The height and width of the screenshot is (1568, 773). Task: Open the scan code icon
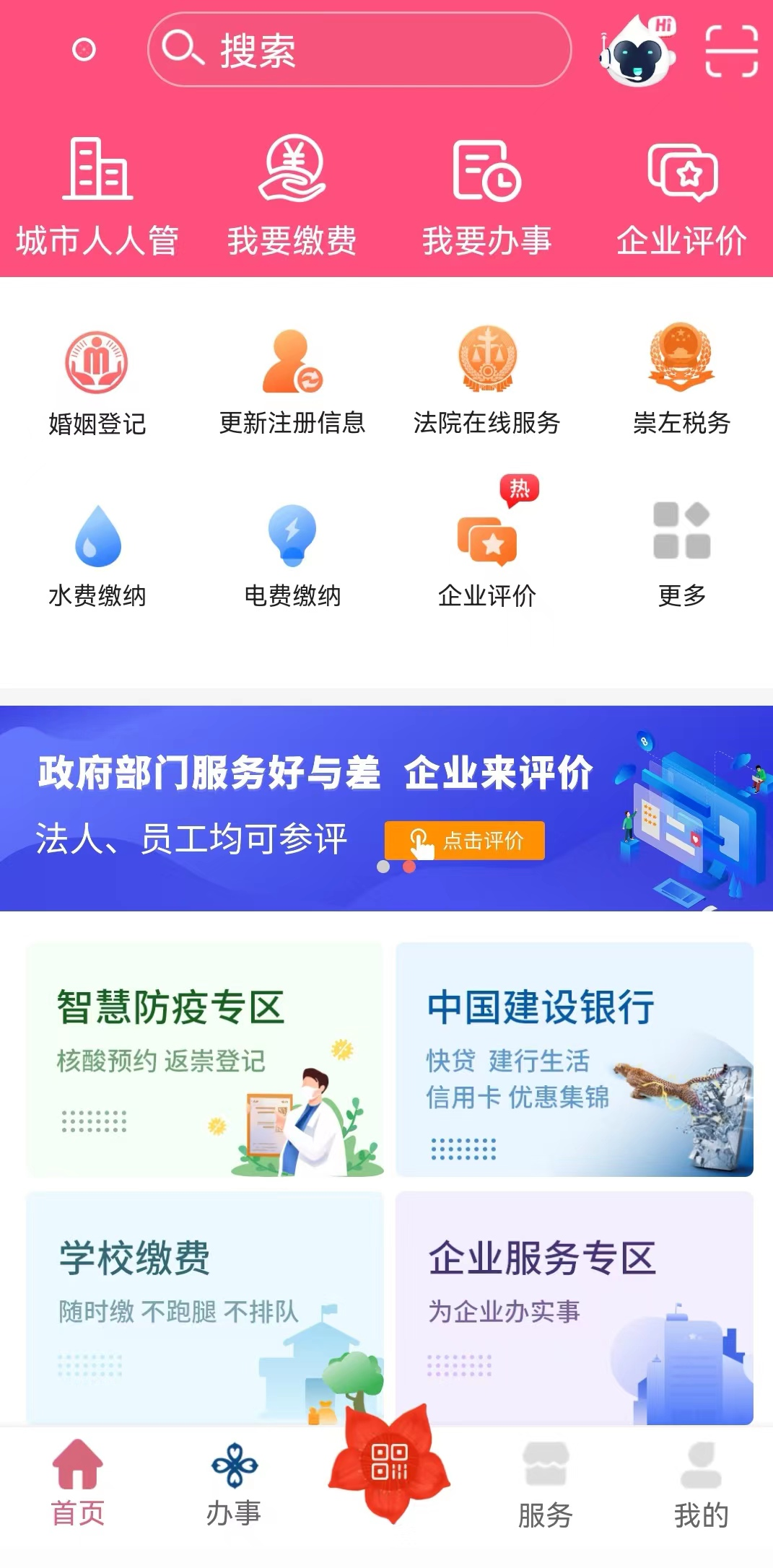(731, 51)
